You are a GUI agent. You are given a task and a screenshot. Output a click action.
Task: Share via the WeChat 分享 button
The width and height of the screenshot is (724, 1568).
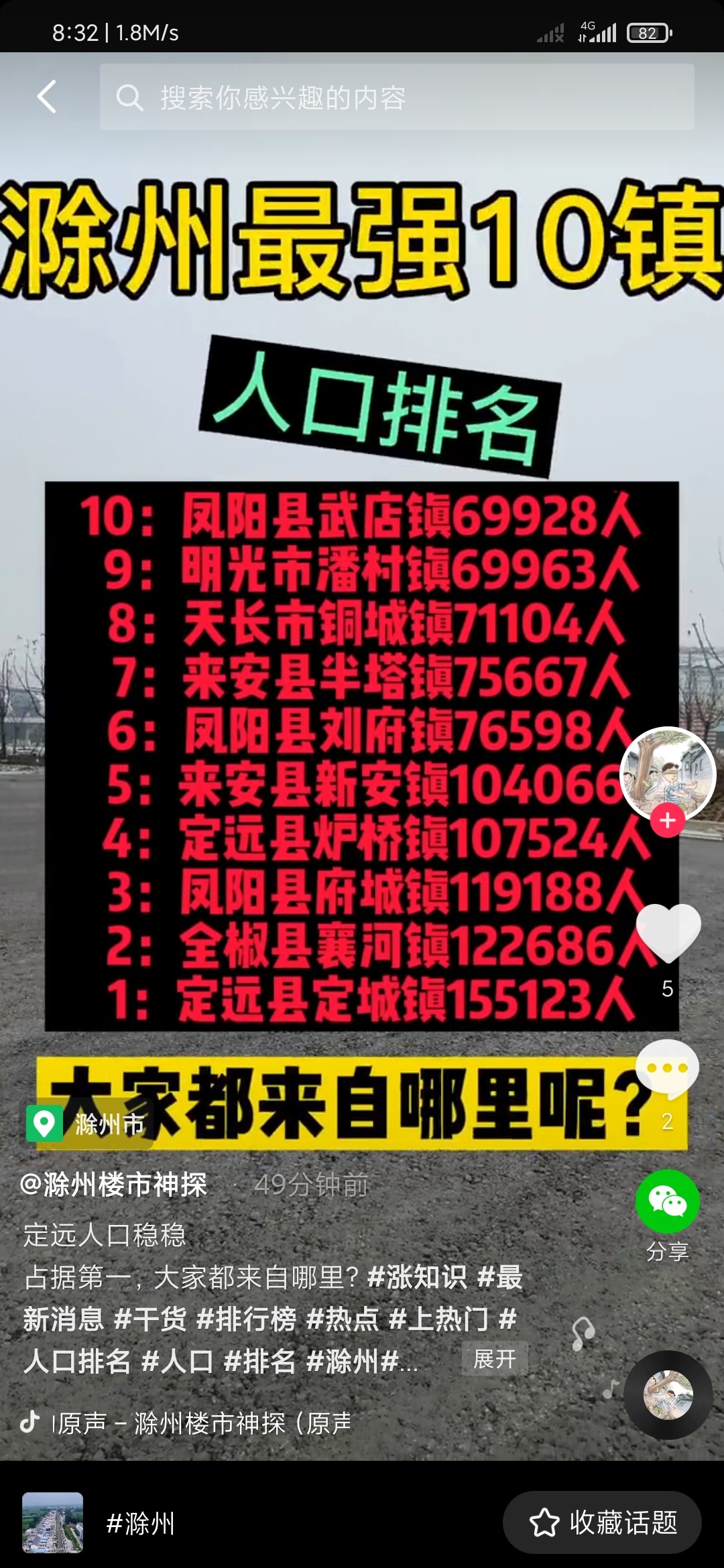668,1203
